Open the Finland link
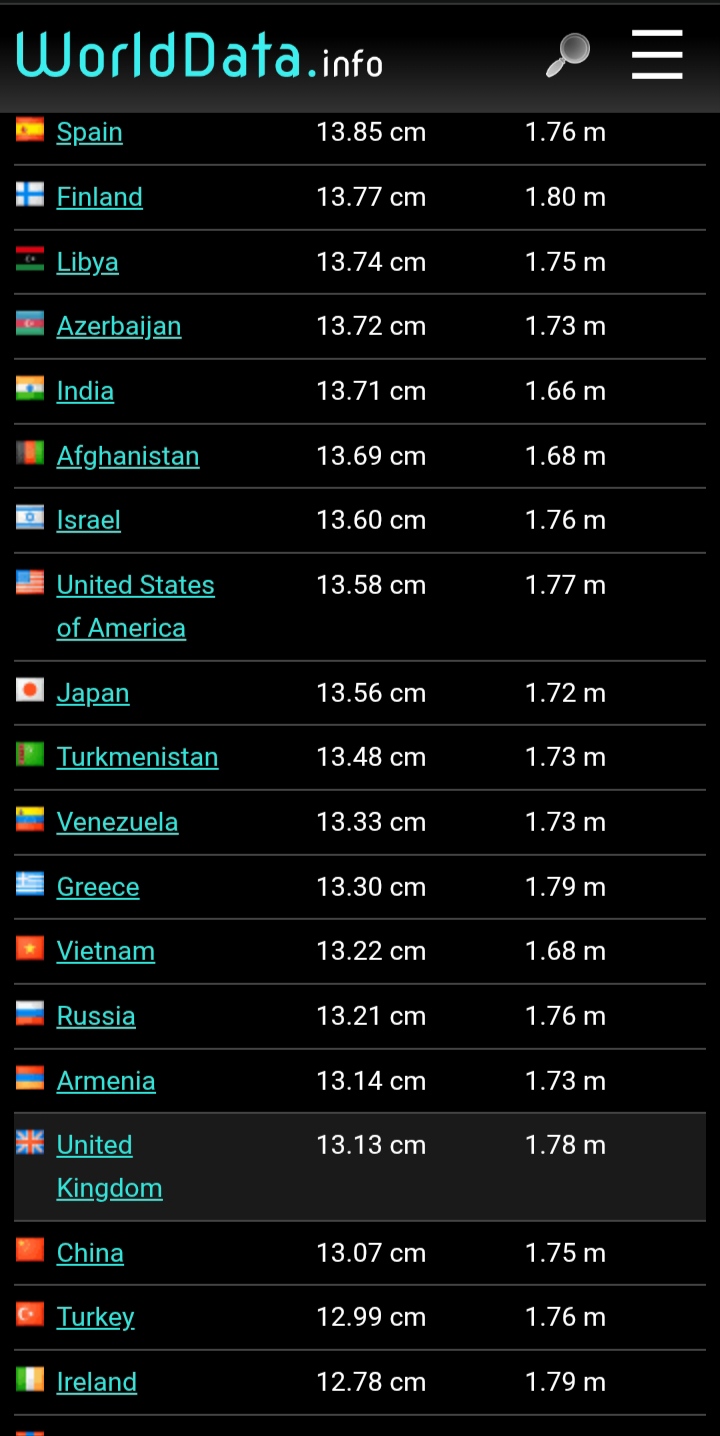The width and height of the screenshot is (720, 1436). [100, 197]
